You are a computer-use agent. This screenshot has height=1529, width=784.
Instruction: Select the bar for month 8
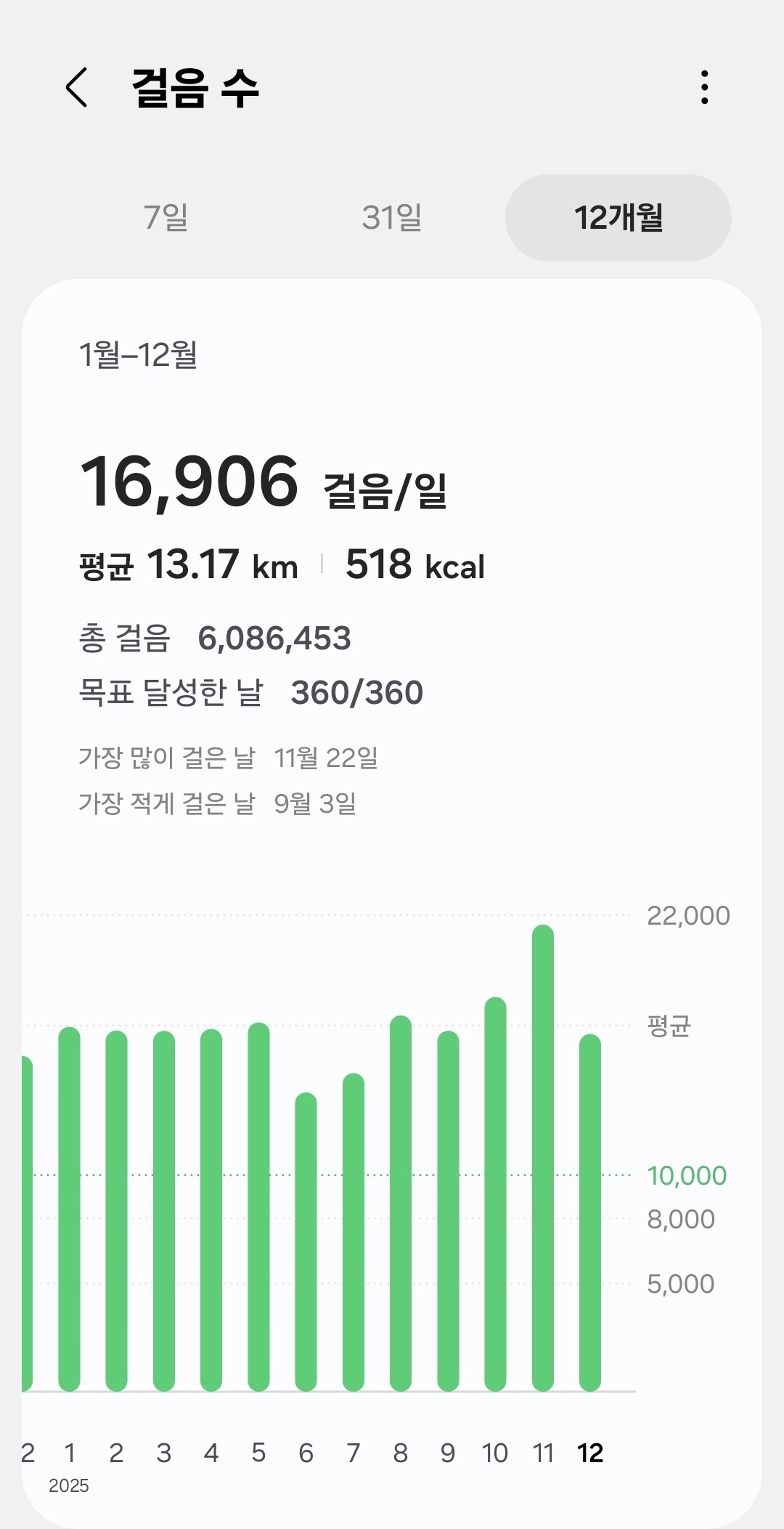coord(401,1204)
